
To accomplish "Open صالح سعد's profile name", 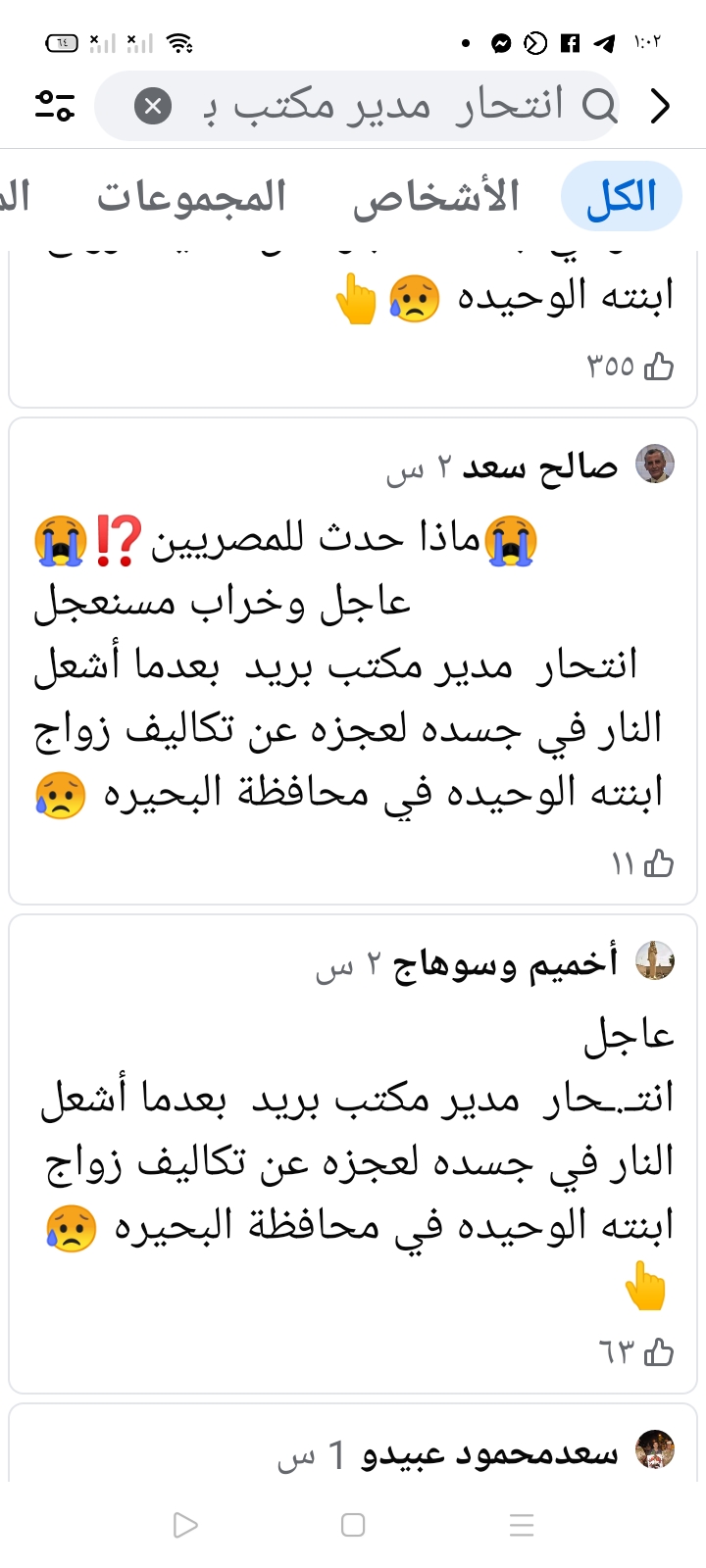I will point(540,466).
